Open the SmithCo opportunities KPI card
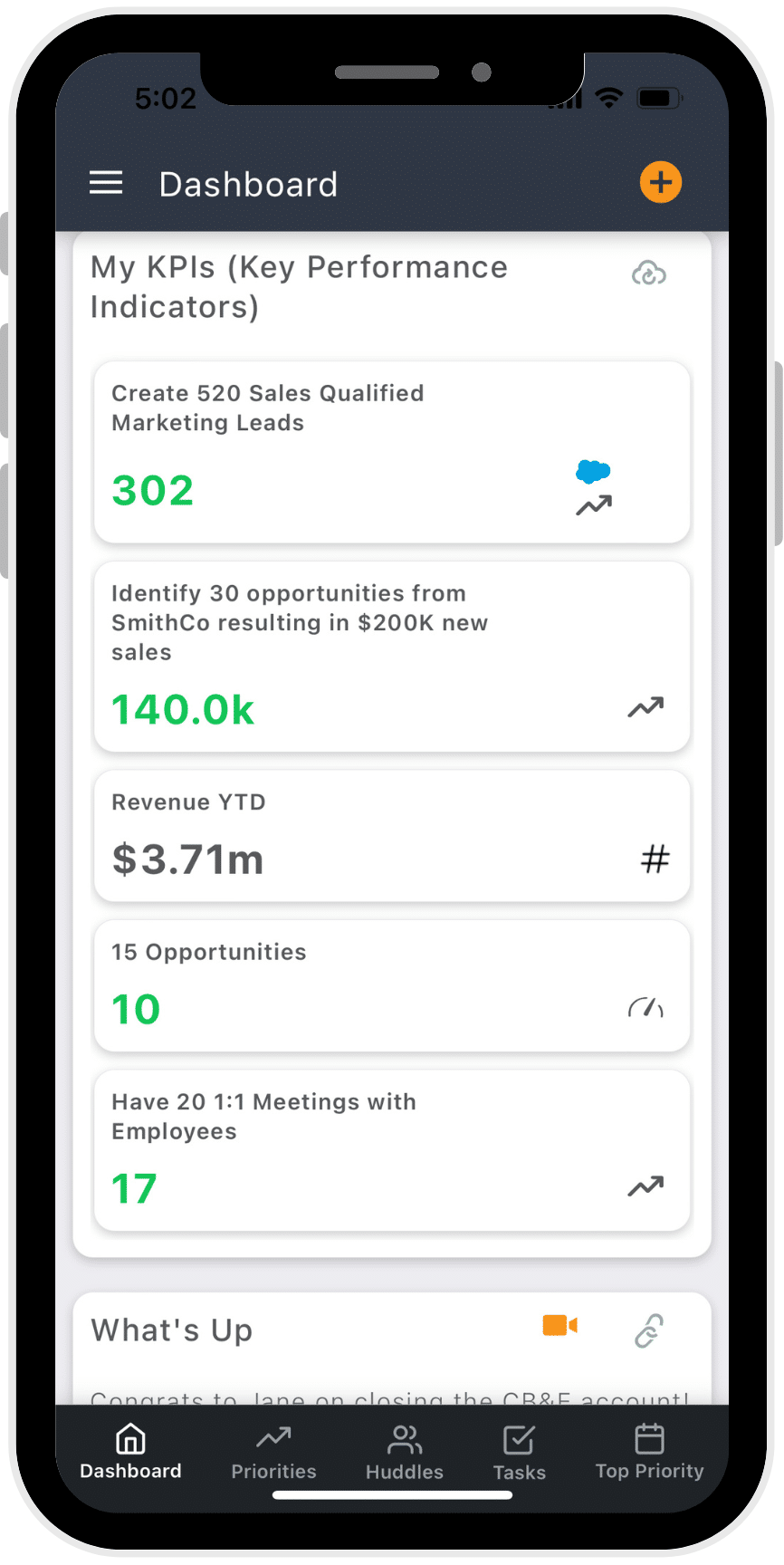 (392, 657)
